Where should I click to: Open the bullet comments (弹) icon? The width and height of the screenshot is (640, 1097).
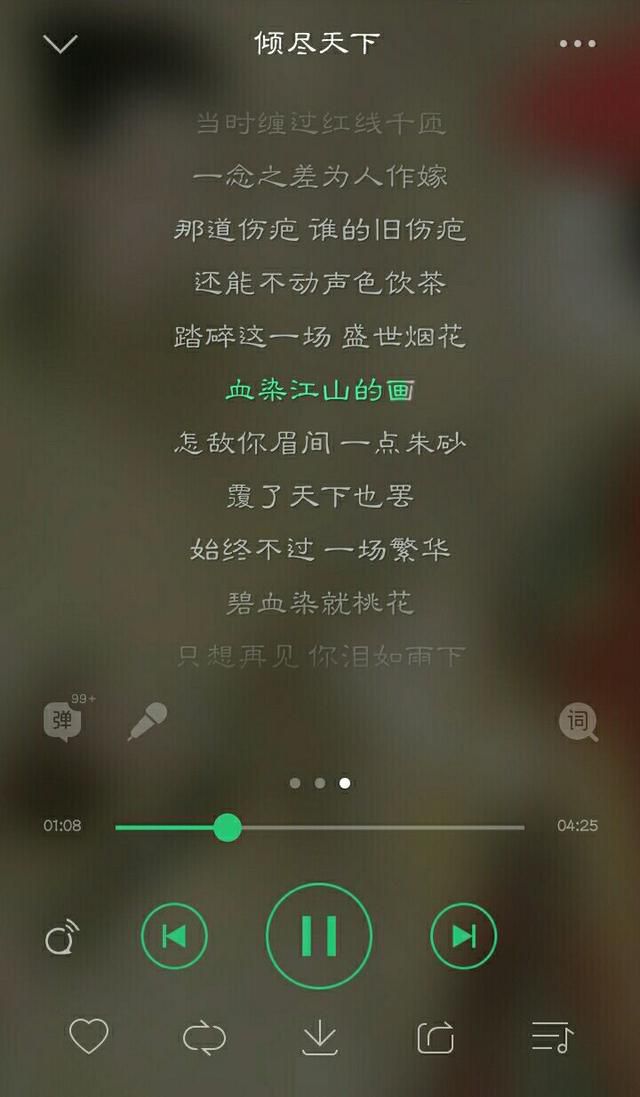[x=63, y=721]
